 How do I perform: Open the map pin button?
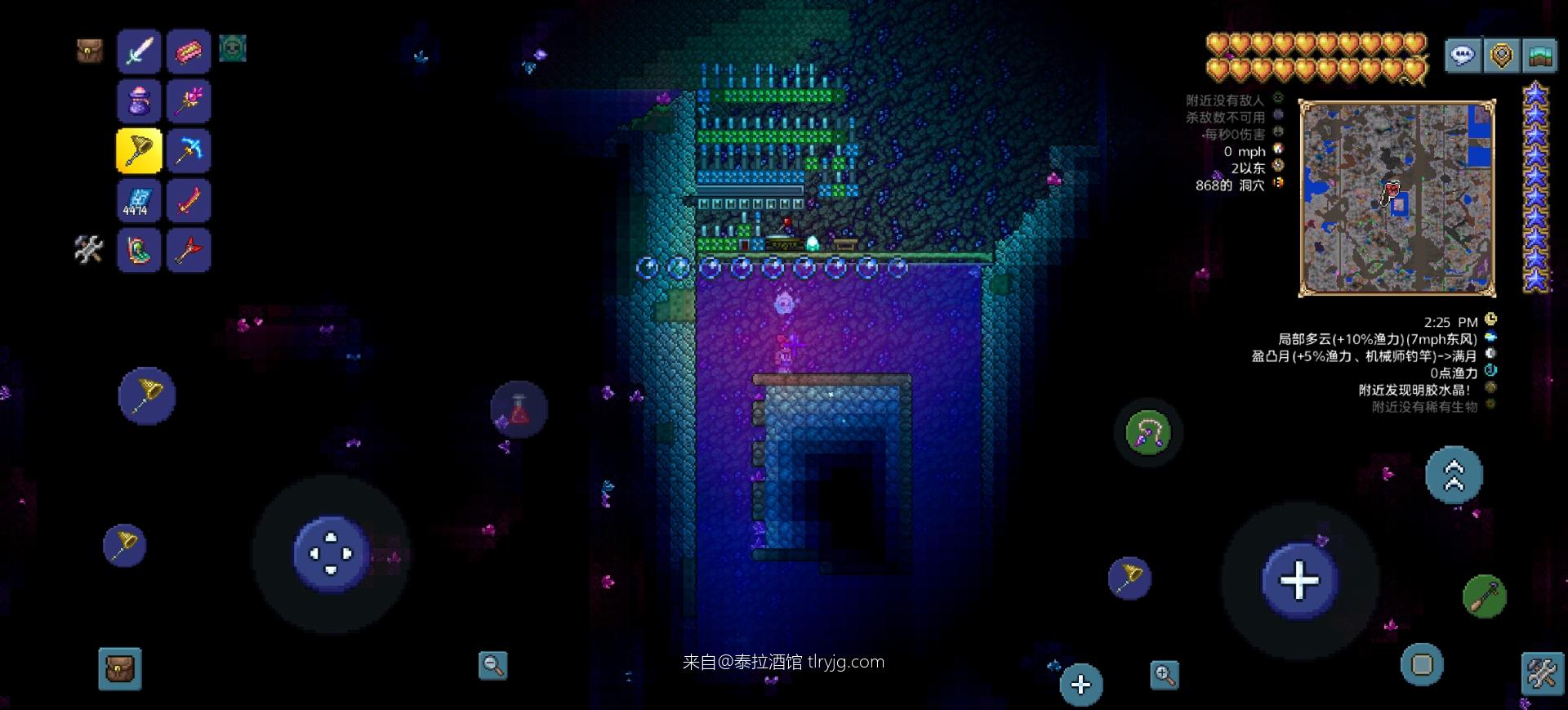pos(1501,56)
